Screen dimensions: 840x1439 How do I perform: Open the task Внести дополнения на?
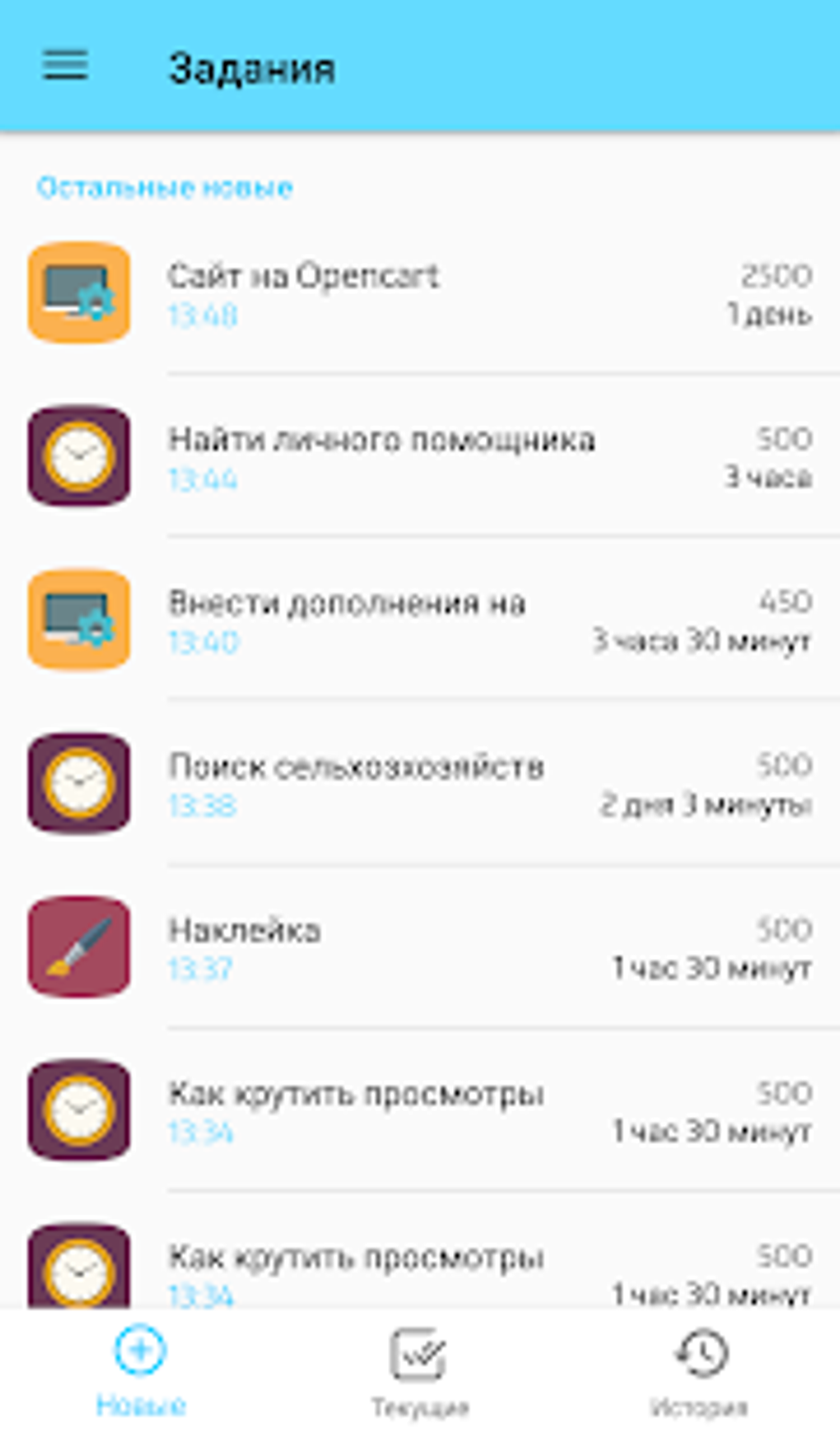[x=420, y=619]
